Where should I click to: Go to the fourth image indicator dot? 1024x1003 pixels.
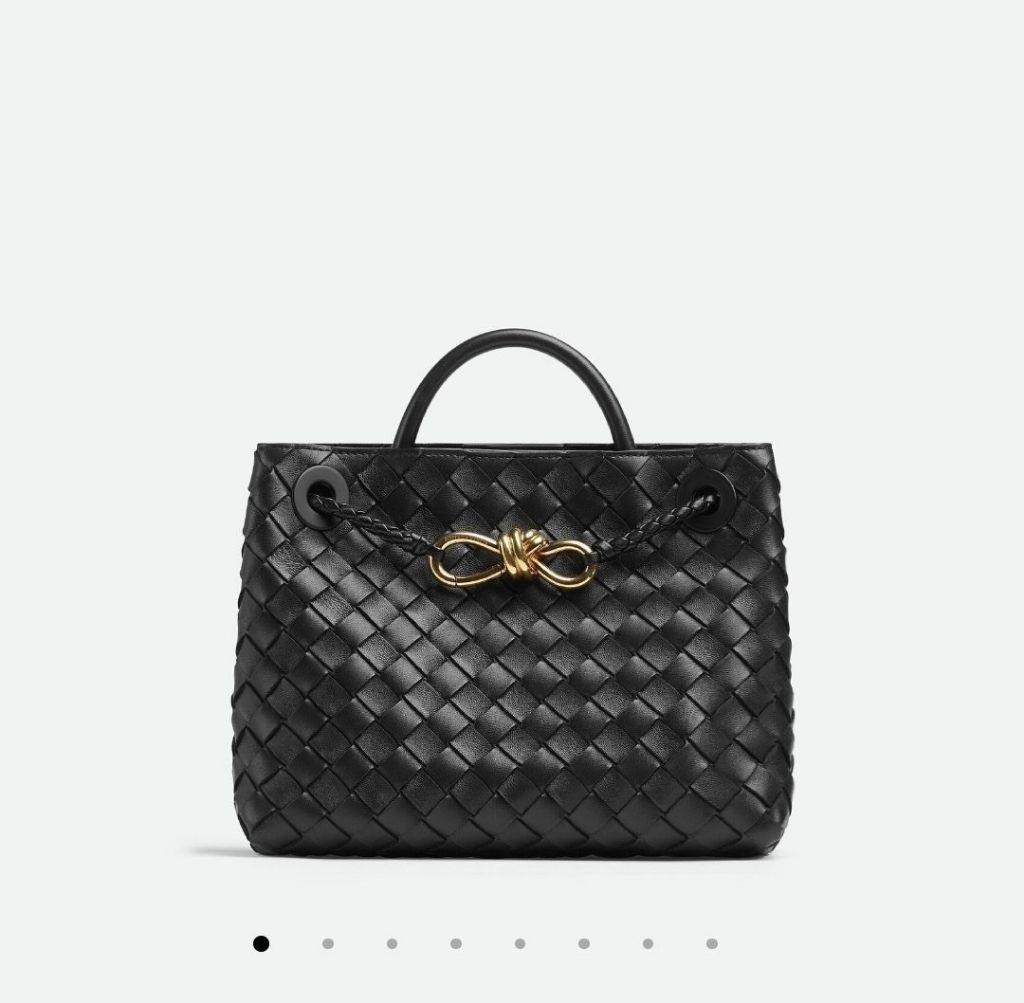455,943
